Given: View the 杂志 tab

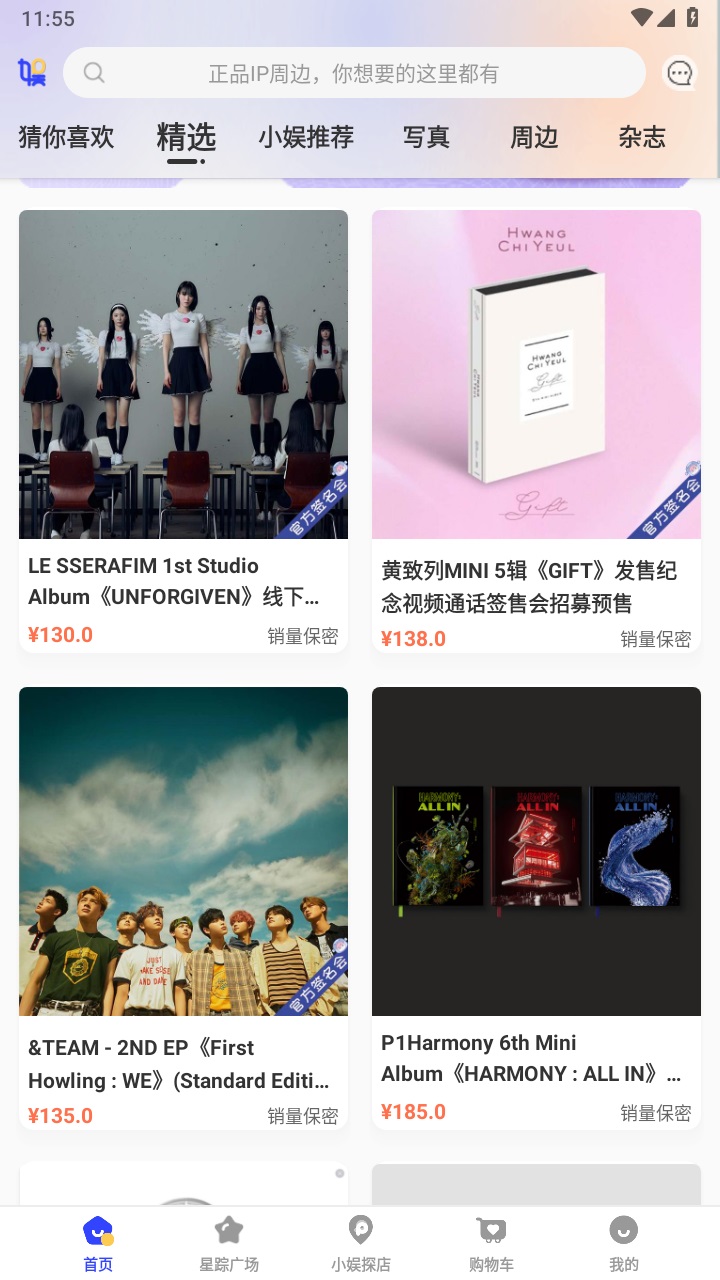Looking at the screenshot, I should [x=642, y=137].
